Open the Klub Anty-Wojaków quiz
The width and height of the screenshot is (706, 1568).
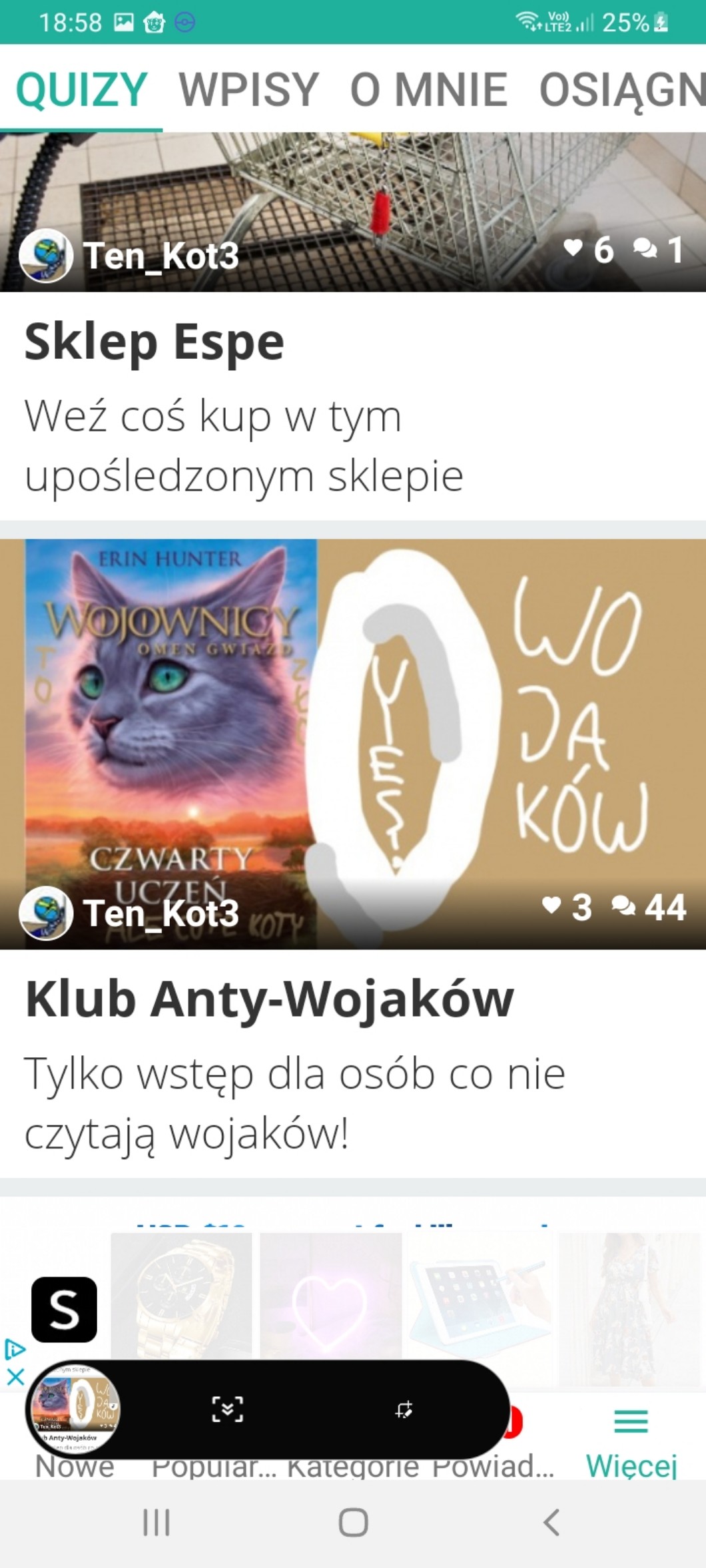pos(269,999)
